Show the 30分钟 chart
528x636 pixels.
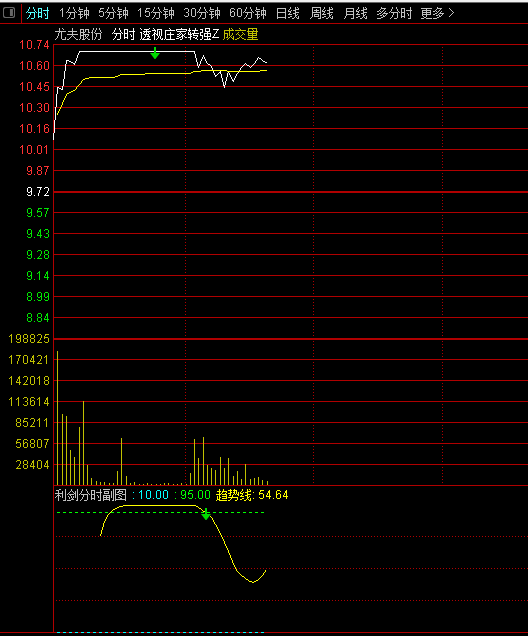click(202, 13)
